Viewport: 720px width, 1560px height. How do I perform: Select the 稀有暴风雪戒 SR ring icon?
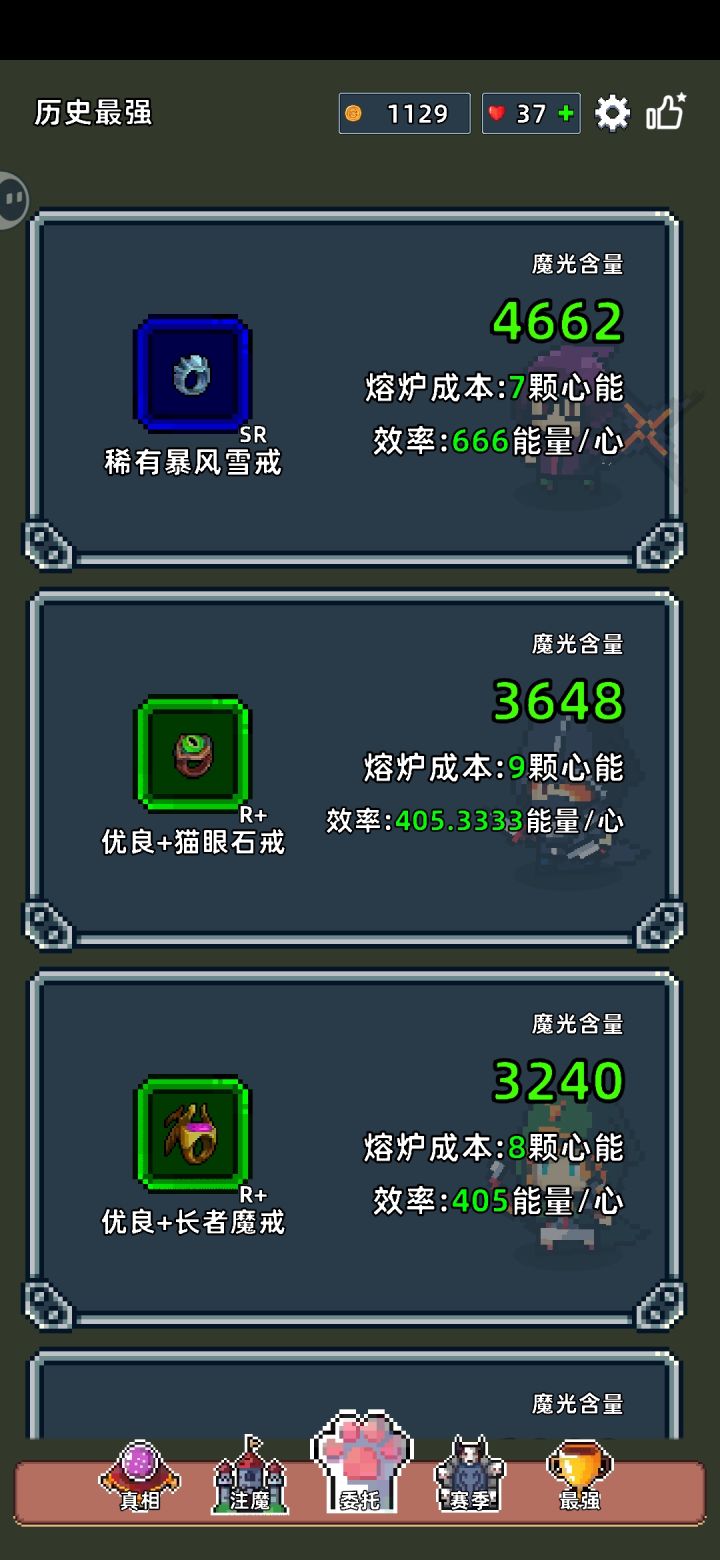193,372
